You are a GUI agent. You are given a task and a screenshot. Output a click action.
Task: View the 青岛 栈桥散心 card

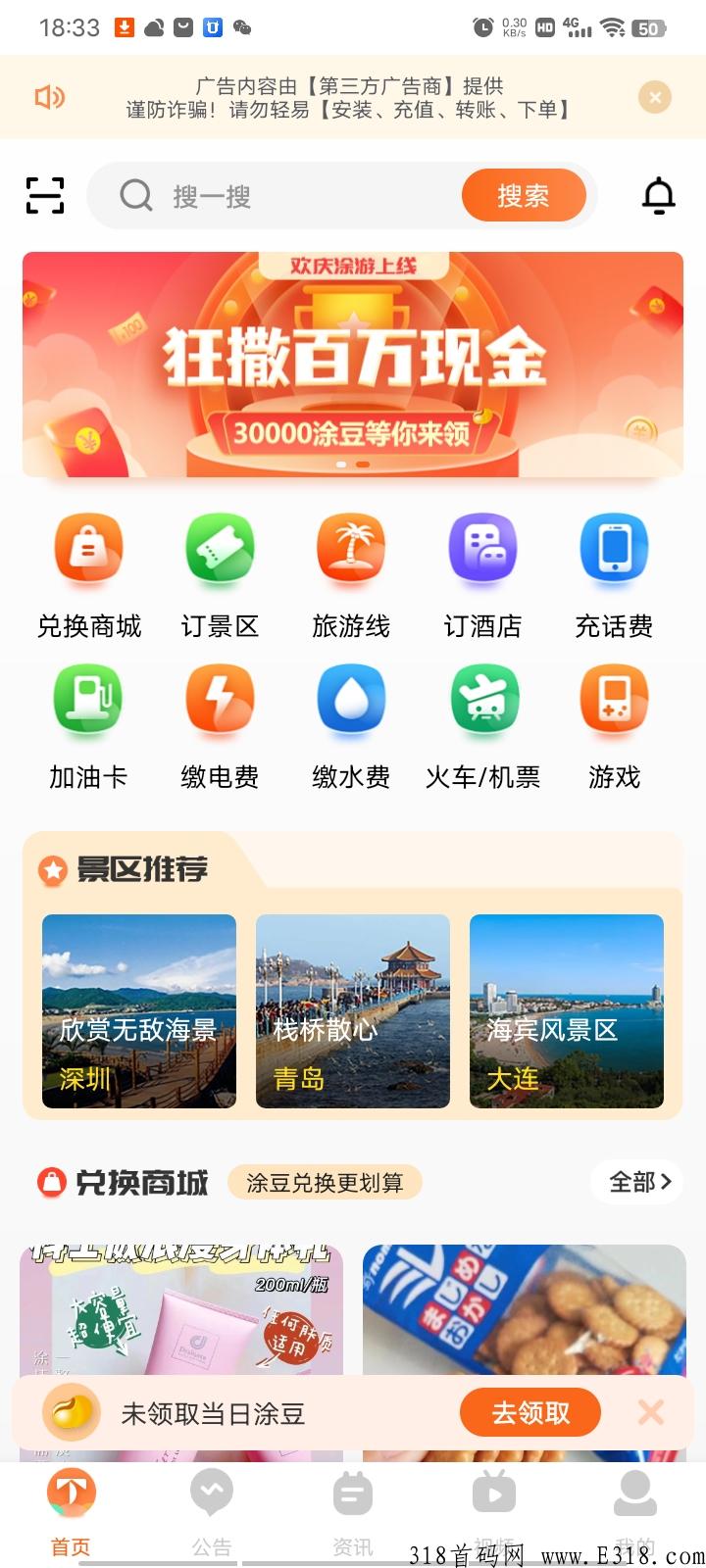[x=353, y=1011]
